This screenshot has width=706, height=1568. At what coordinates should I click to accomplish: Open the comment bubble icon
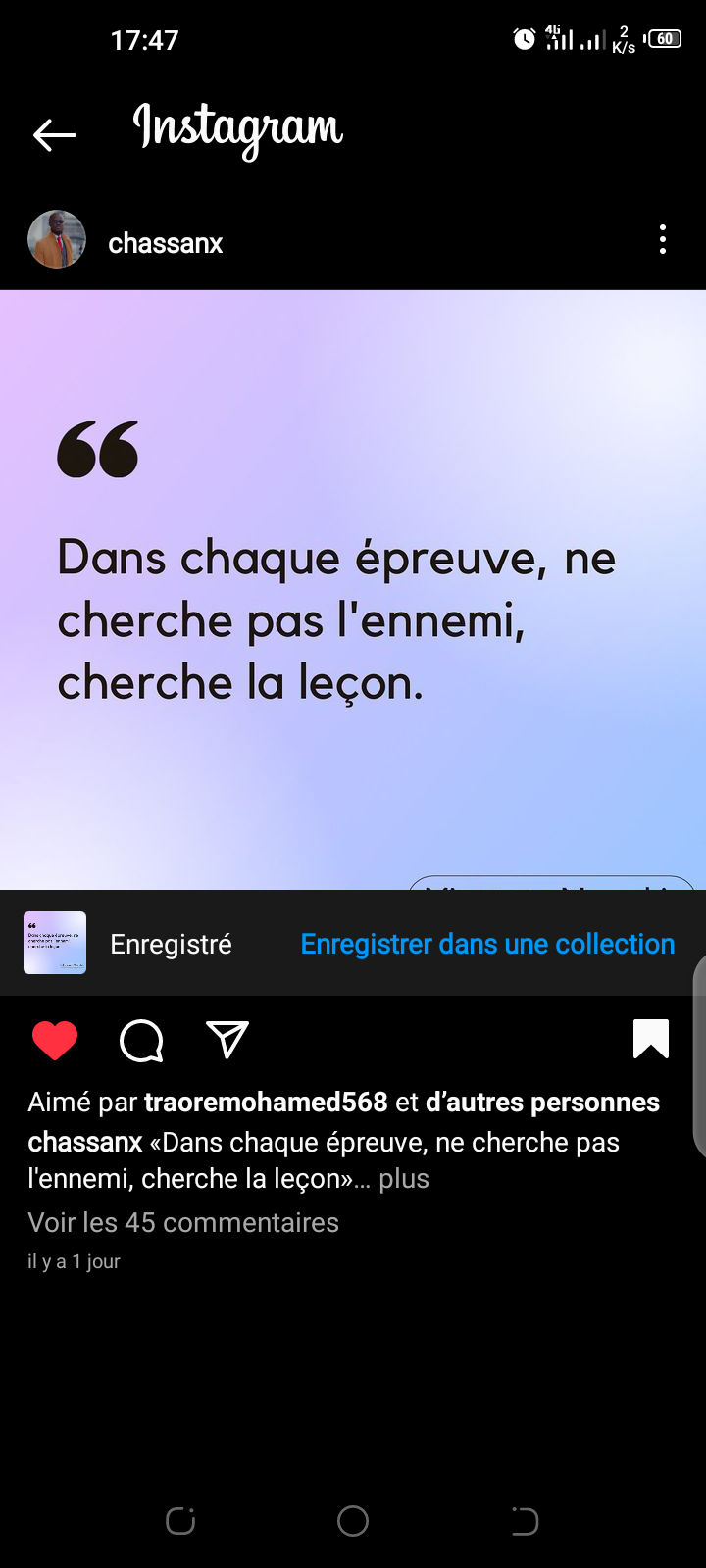(141, 1040)
